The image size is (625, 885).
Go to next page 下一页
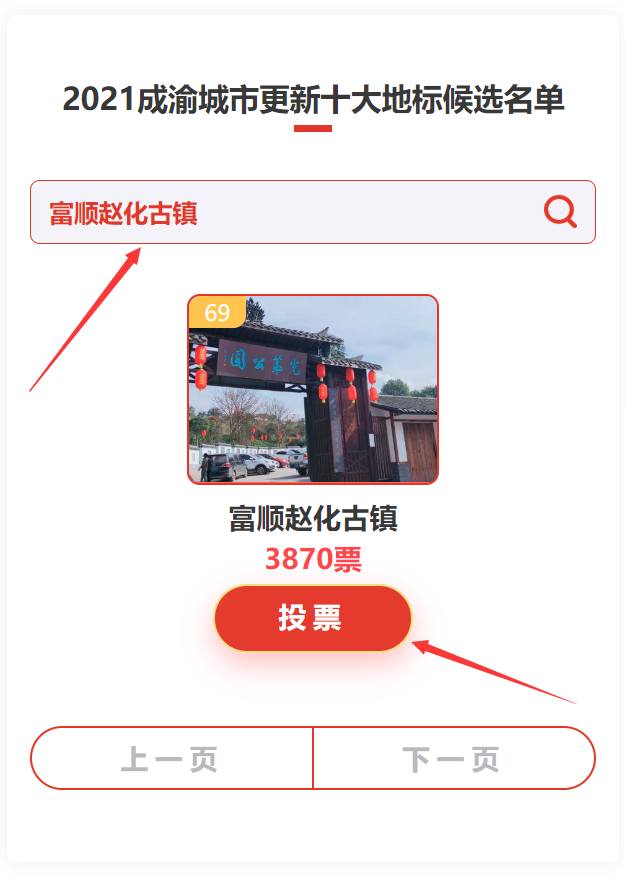pos(453,759)
